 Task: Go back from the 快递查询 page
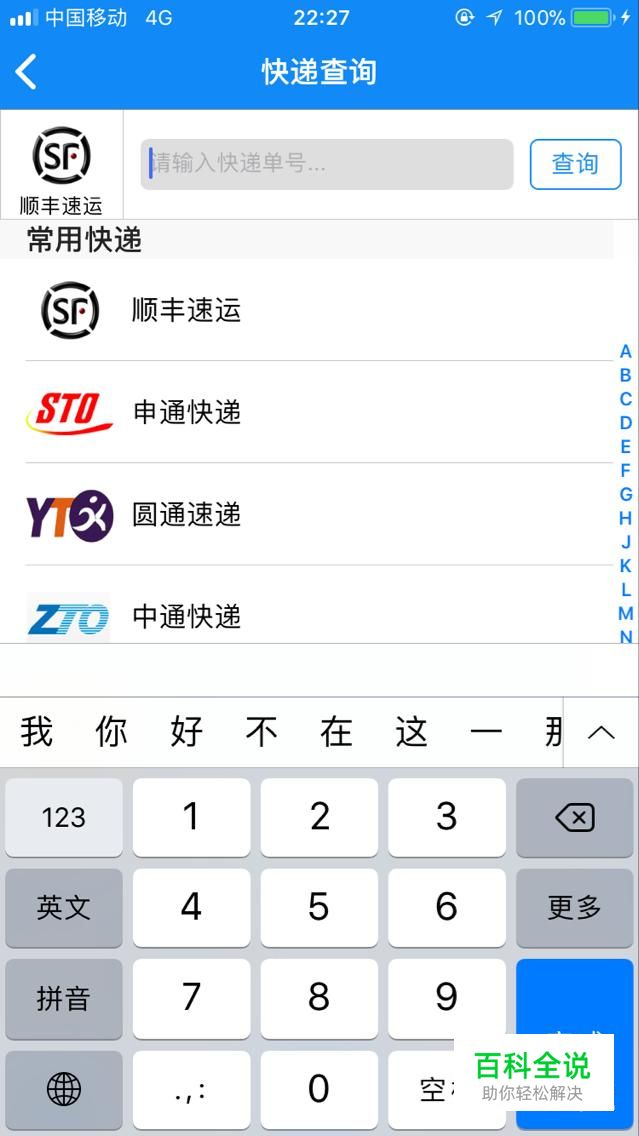(27, 72)
